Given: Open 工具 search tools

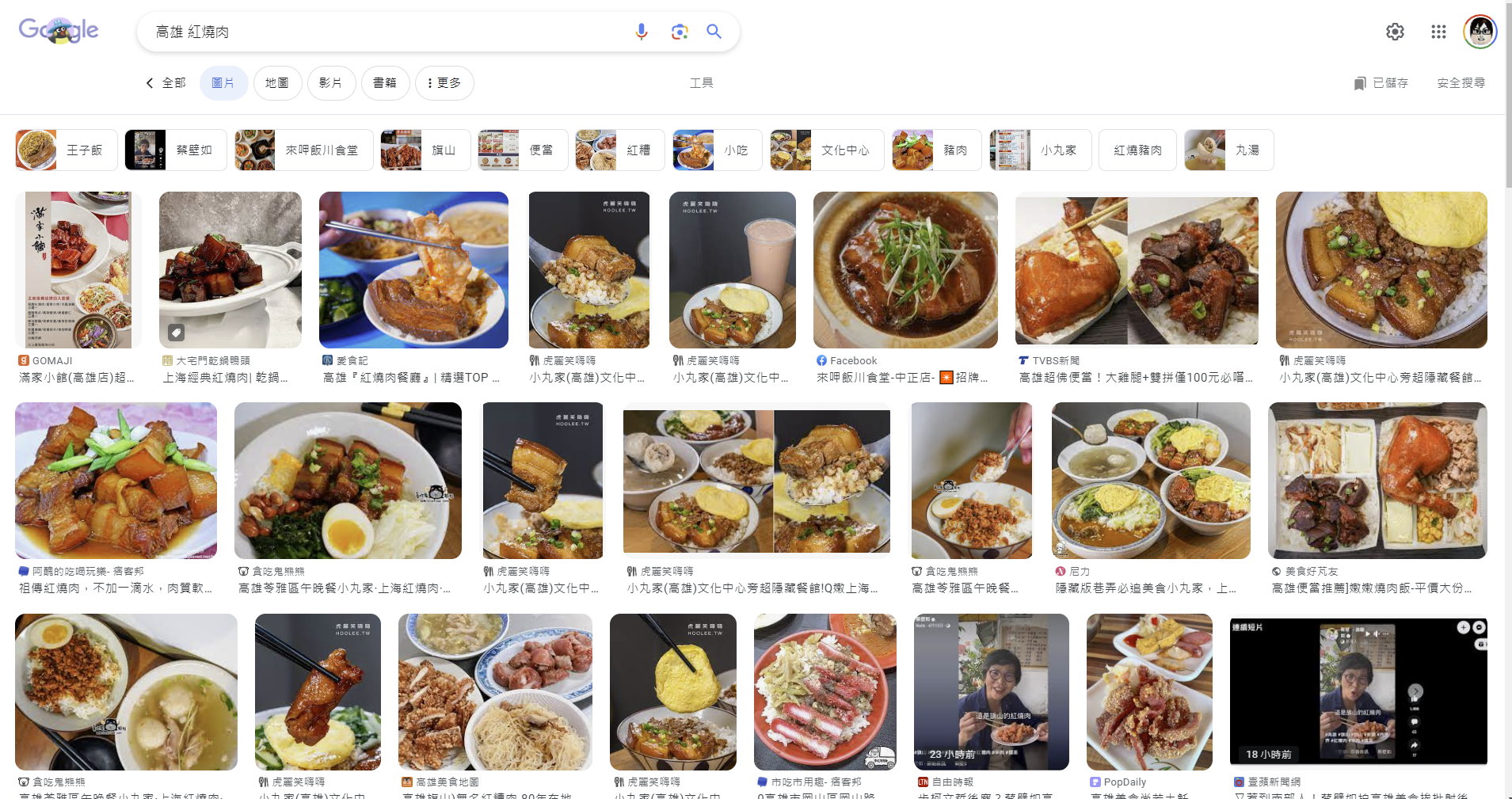Looking at the screenshot, I should point(701,83).
